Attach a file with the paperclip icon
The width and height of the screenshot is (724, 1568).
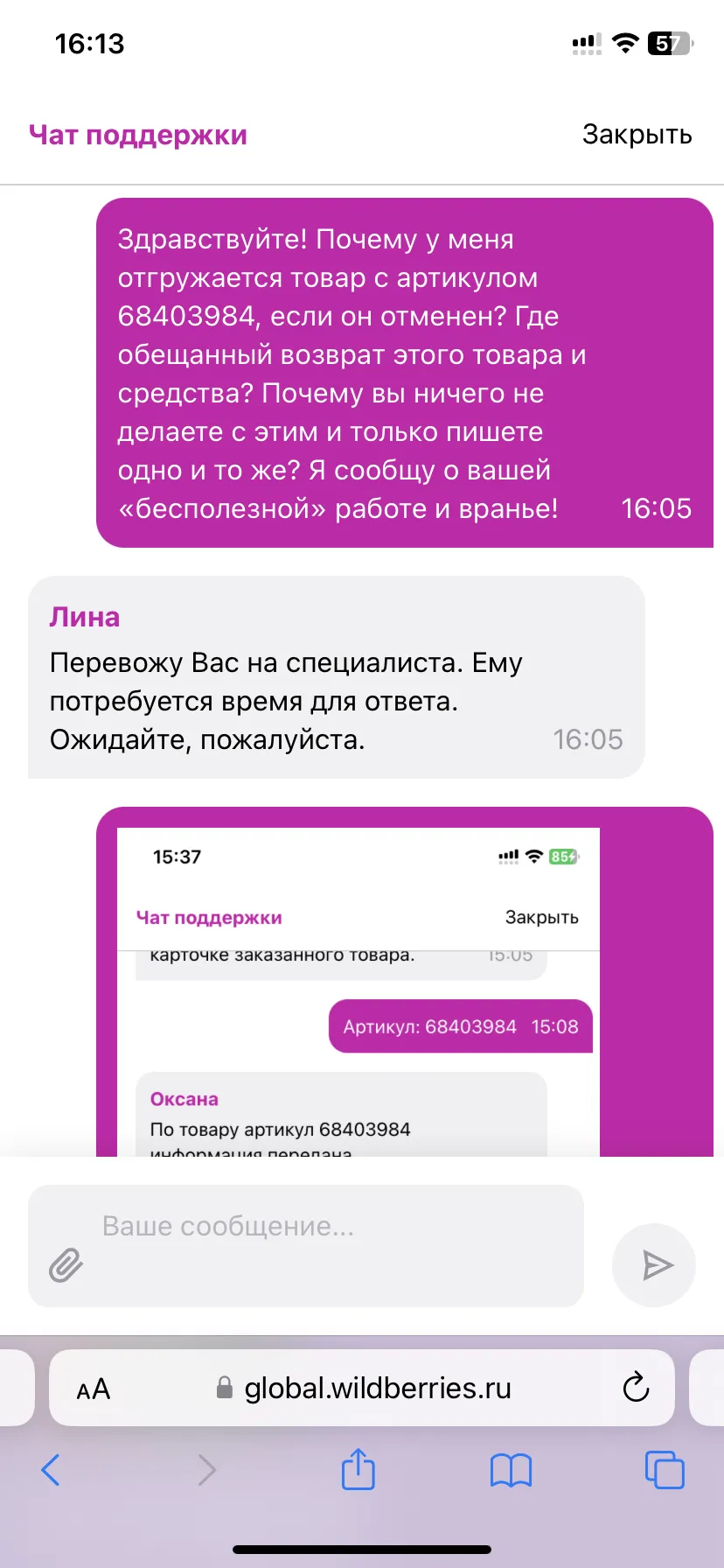pos(66,1265)
